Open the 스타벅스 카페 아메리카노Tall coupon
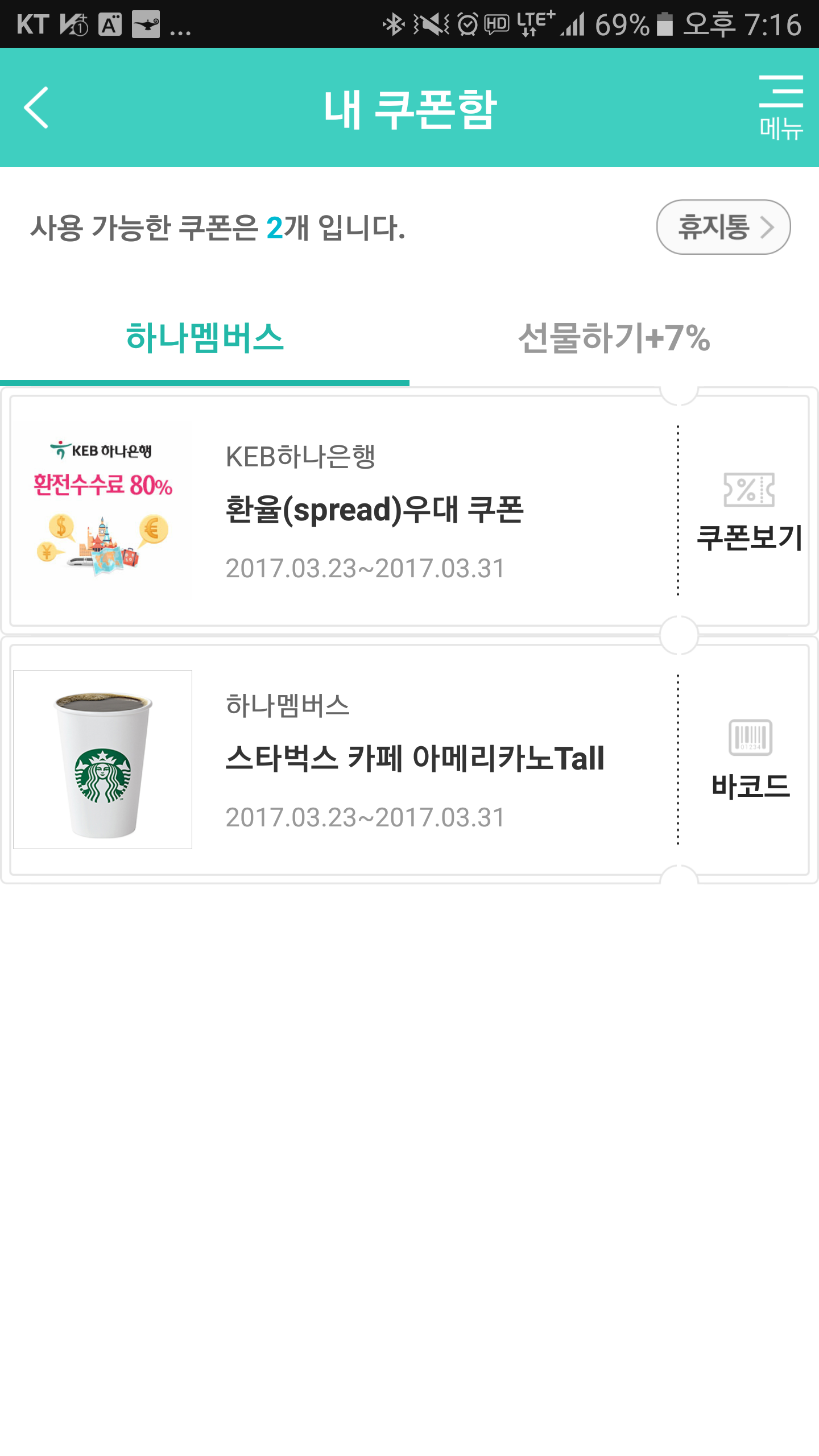Image resolution: width=819 pixels, height=1456 pixels. point(414,759)
